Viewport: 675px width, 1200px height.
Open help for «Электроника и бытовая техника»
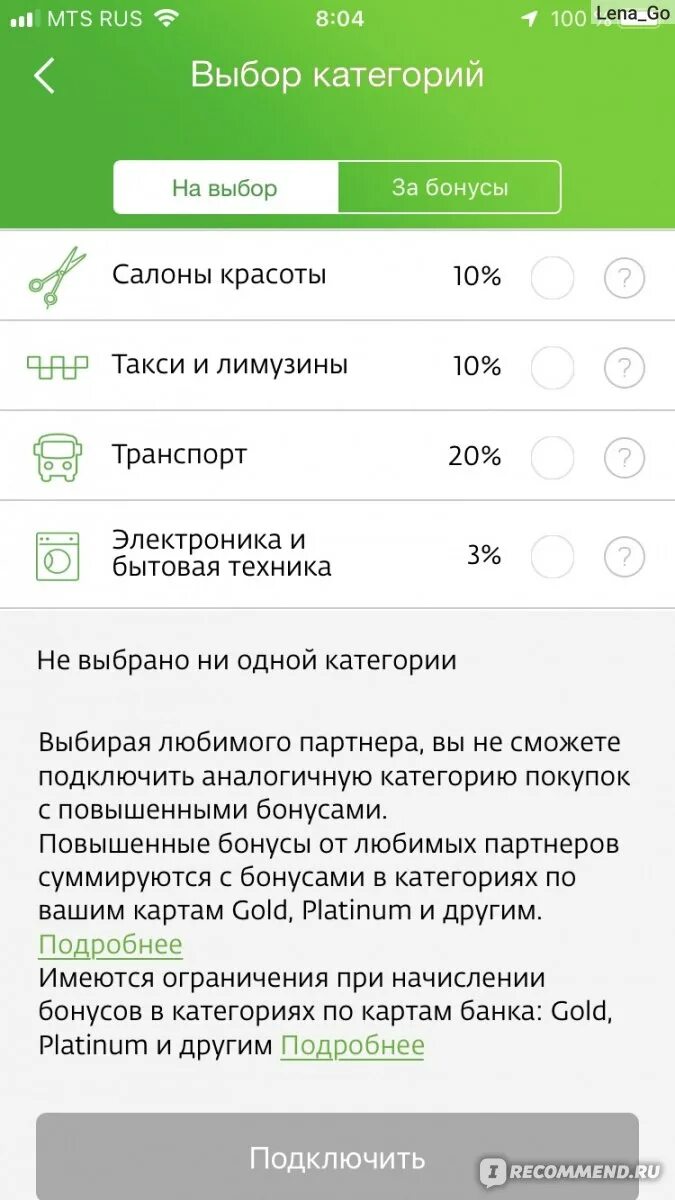(x=624, y=557)
